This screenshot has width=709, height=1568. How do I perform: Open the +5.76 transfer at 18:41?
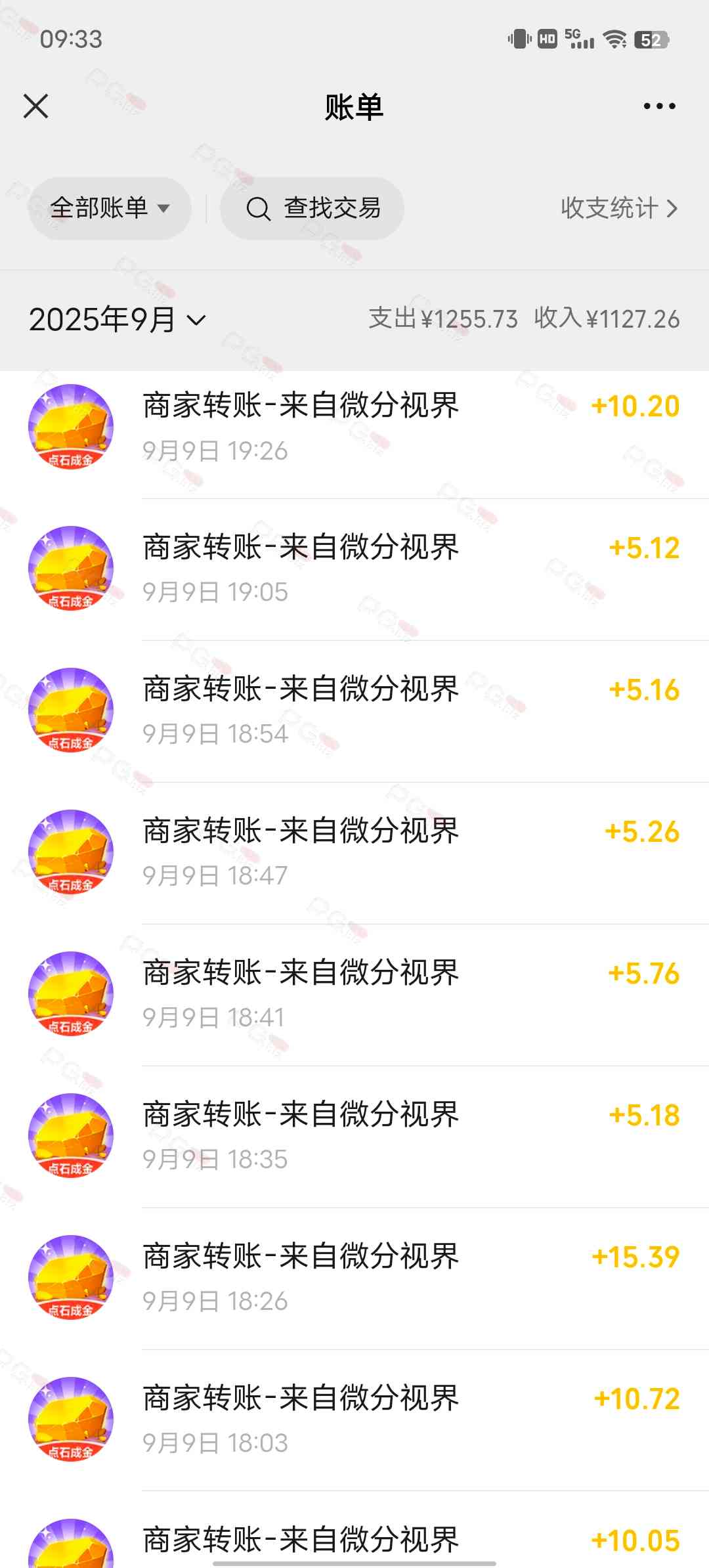[x=354, y=994]
